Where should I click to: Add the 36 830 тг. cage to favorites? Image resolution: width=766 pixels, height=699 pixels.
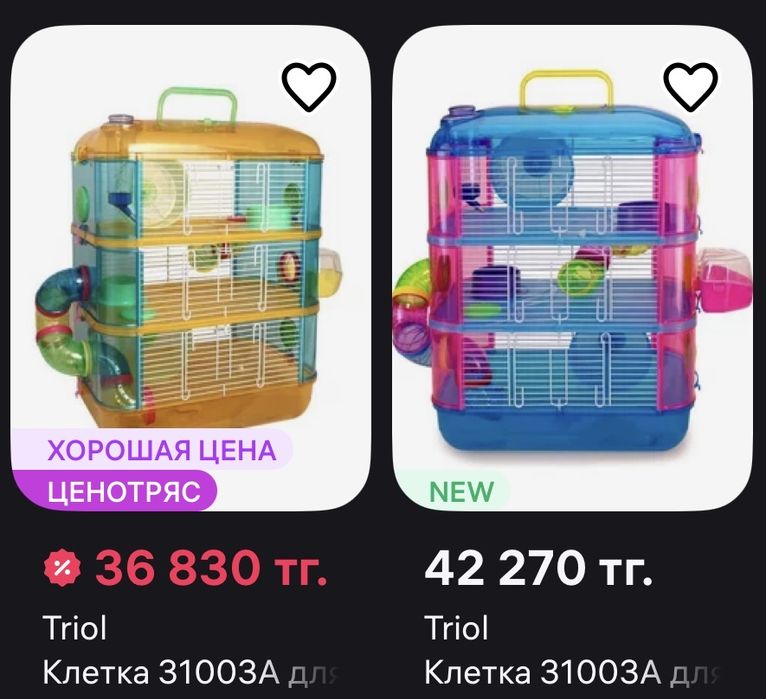coord(309,87)
